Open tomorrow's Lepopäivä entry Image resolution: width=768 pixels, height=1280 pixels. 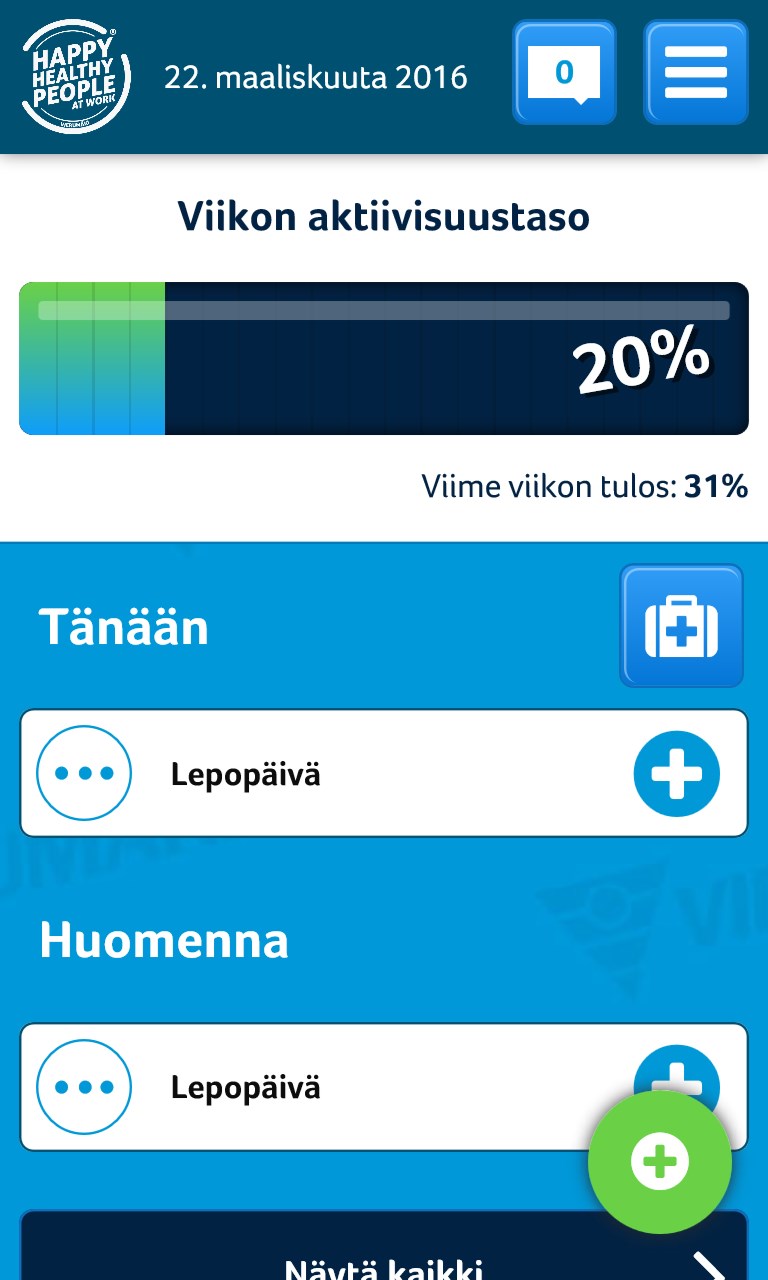(300, 1087)
